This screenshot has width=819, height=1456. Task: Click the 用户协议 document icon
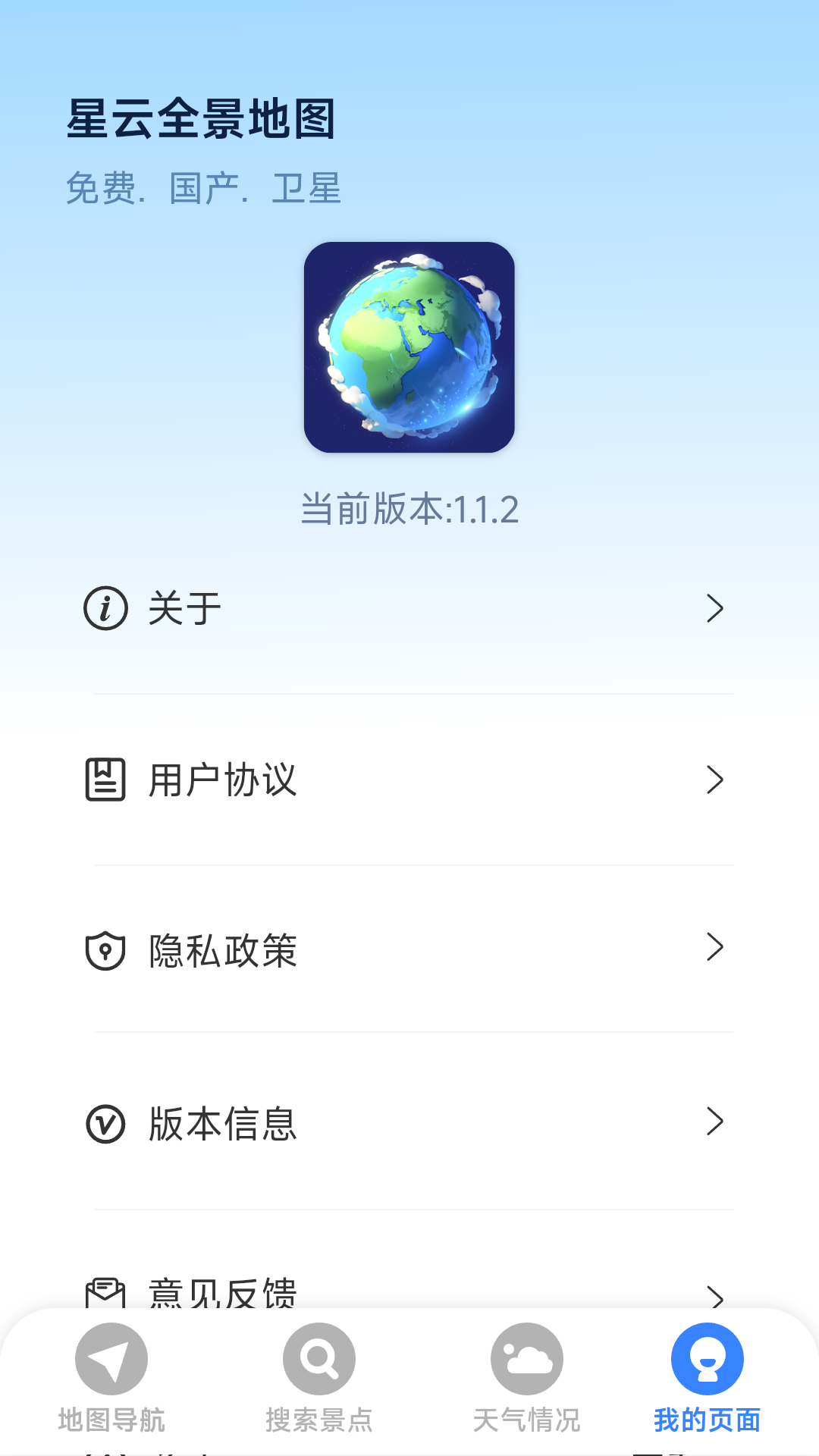pyautogui.click(x=105, y=780)
